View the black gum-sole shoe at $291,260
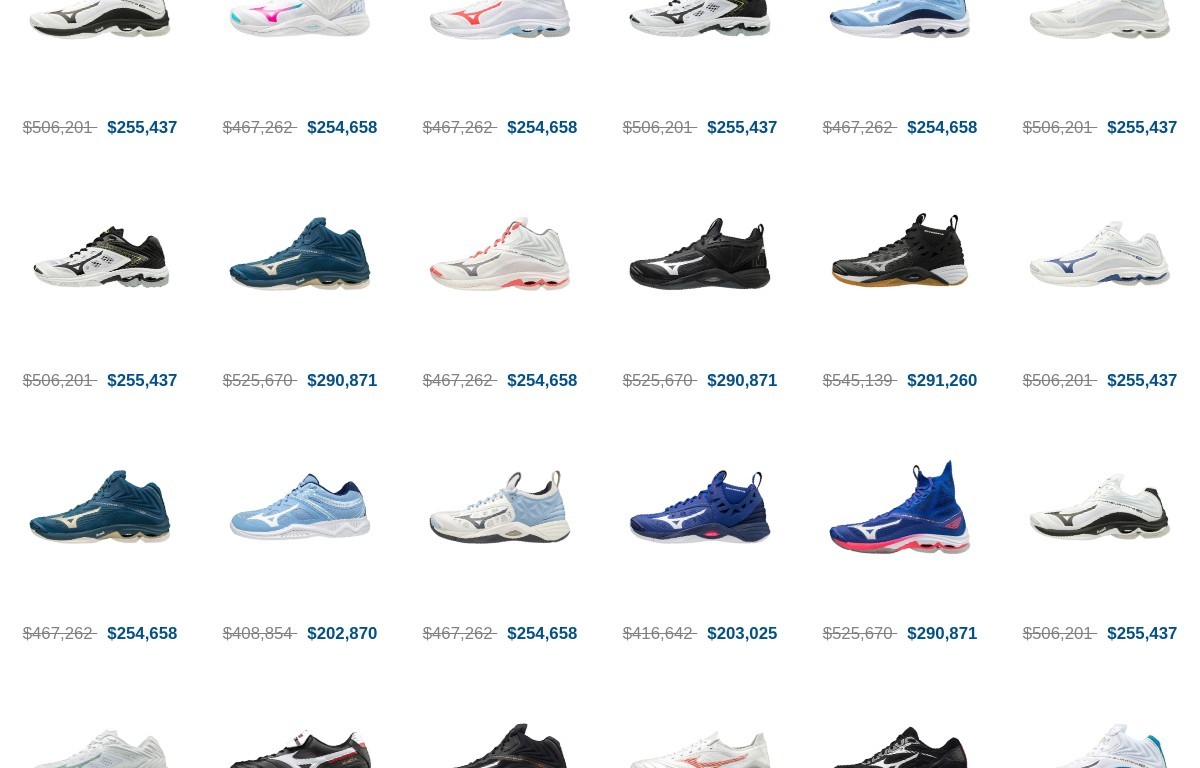The width and height of the screenshot is (1200, 768). click(900, 252)
